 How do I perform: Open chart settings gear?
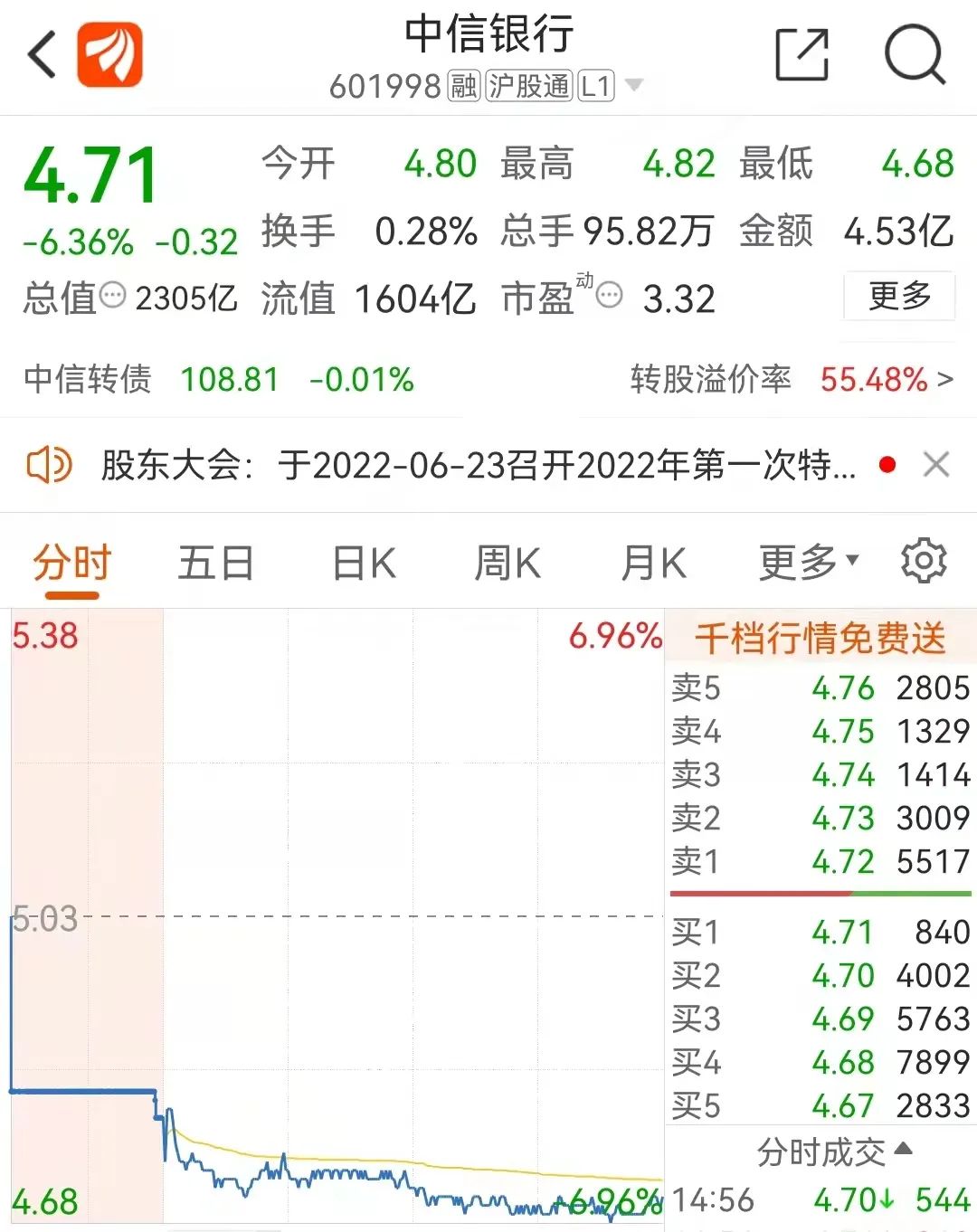pos(924,562)
